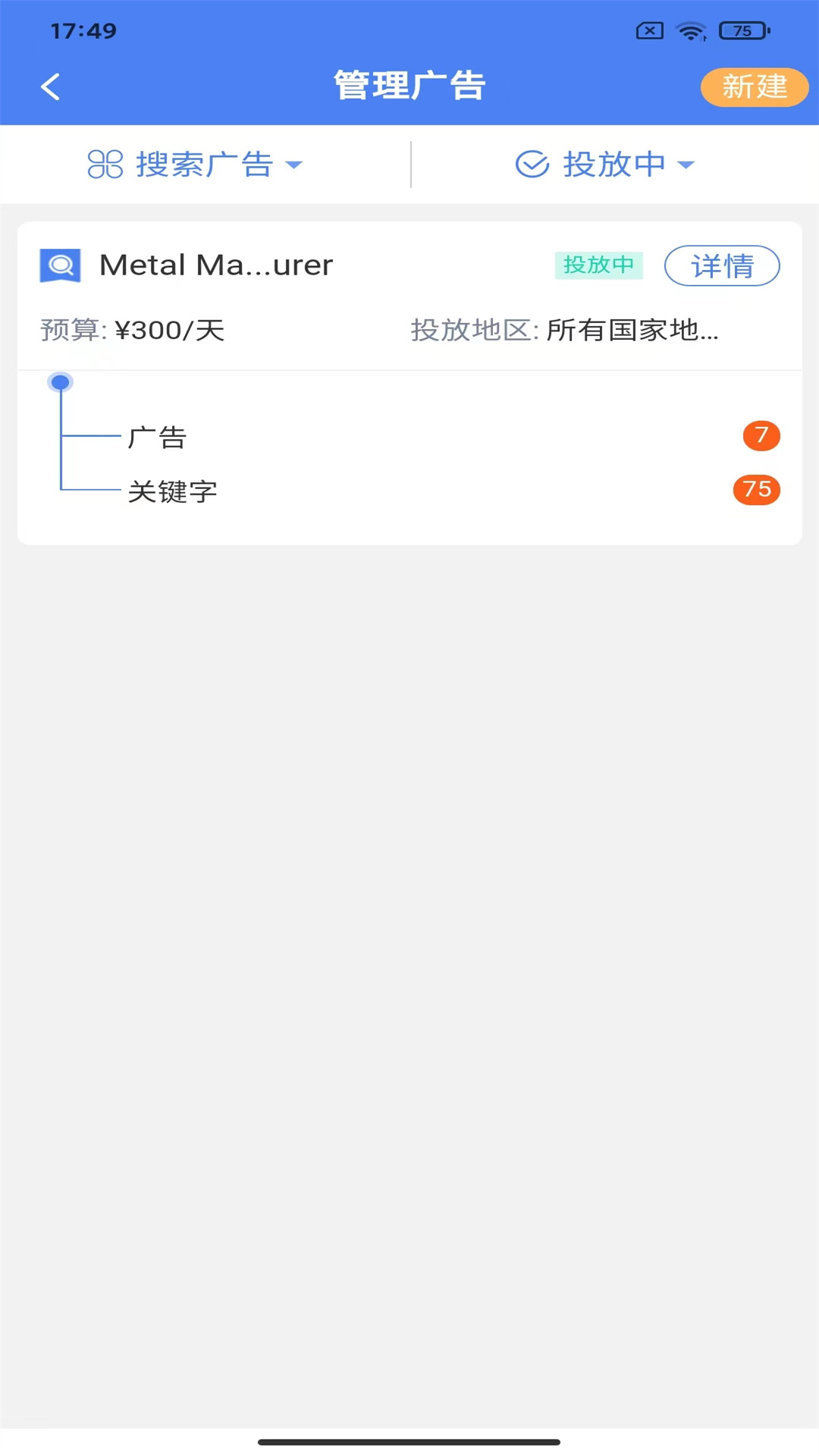Image resolution: width=819 pixels, height=1456 pixels.
Task: Open the 投放中 status filter dropdown
Action: pos(687,164)
